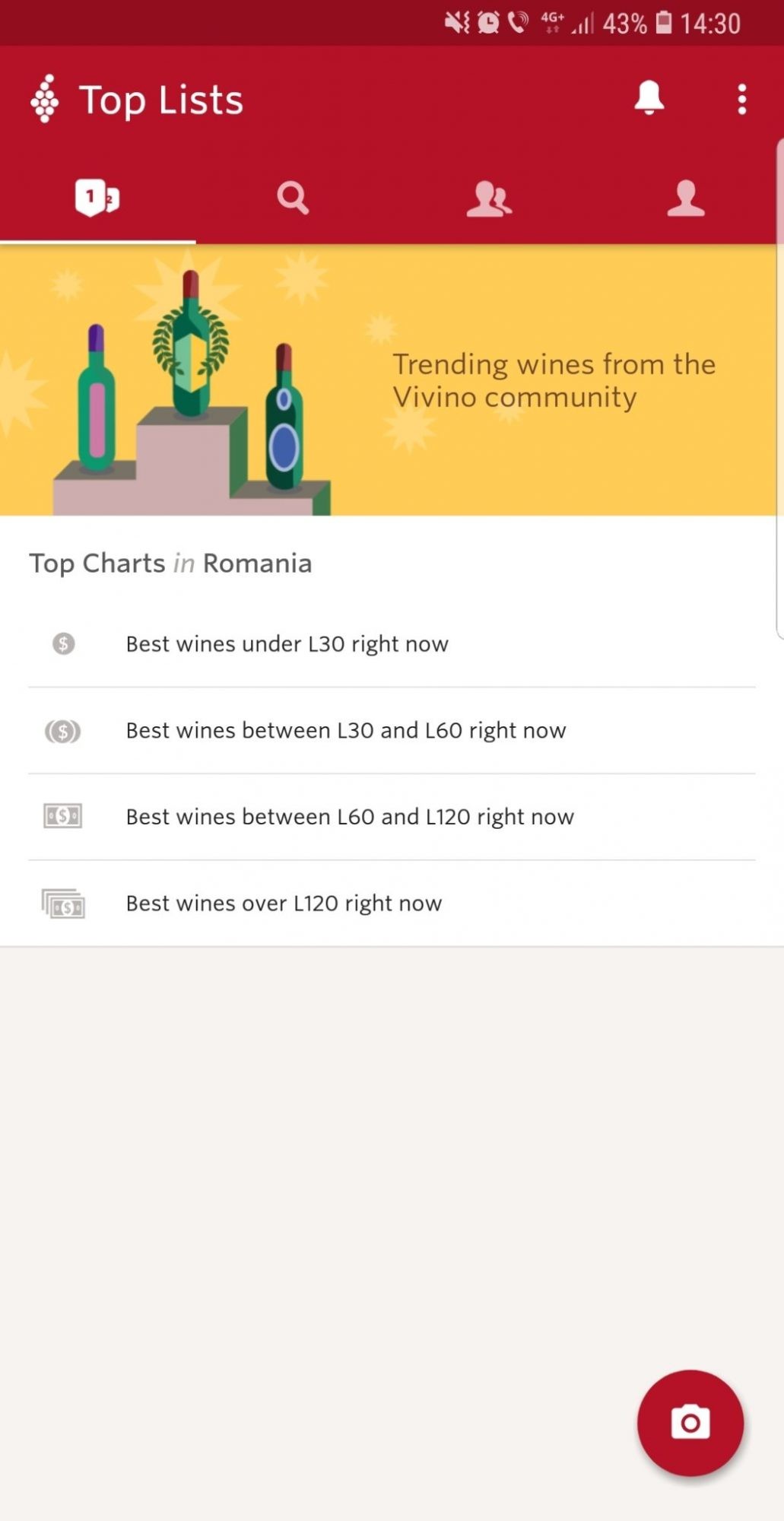View Best wines between L60 and L120
This screenshot has height=1521, width=784.
click(x=350, y=817)
